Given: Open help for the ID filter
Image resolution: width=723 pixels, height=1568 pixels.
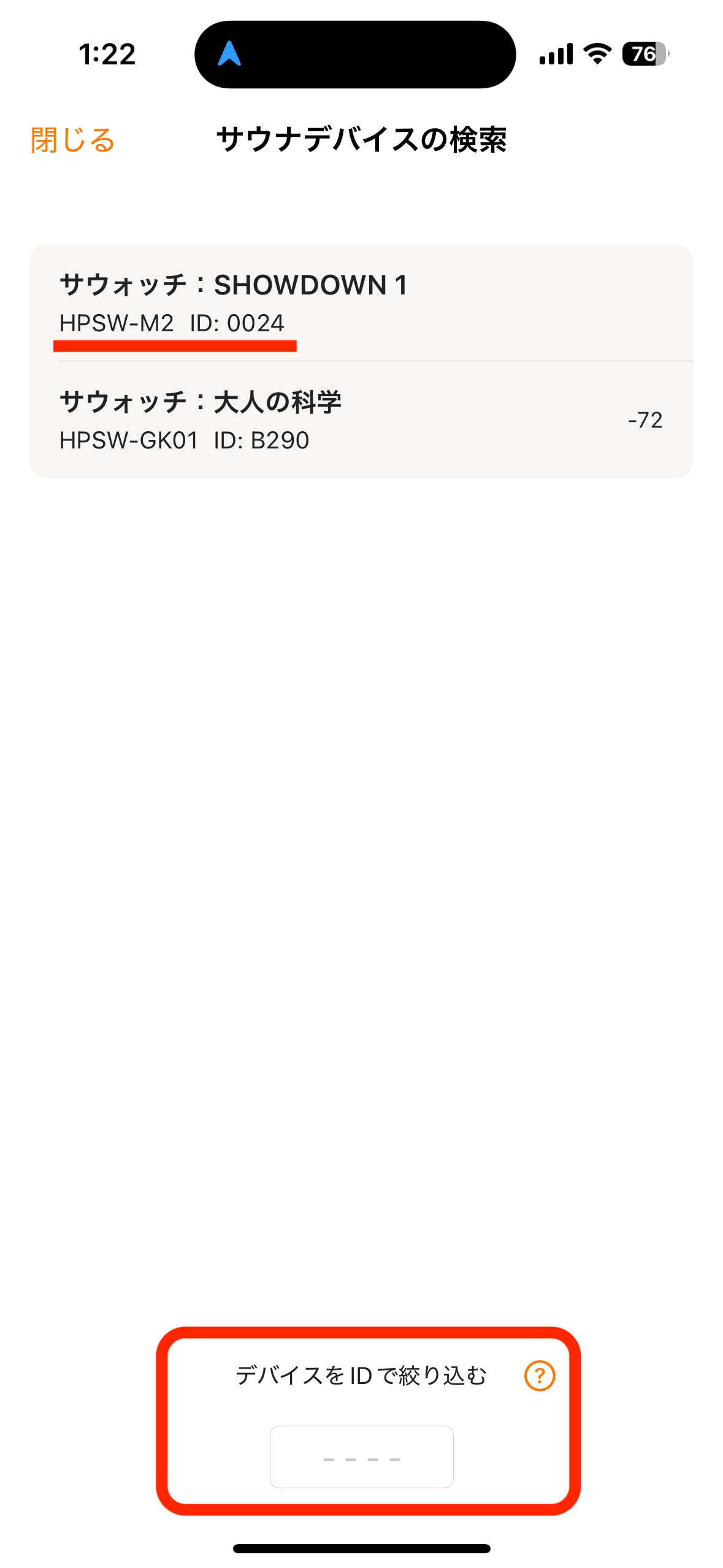Looking at the screenshot, I should 540,1375.
